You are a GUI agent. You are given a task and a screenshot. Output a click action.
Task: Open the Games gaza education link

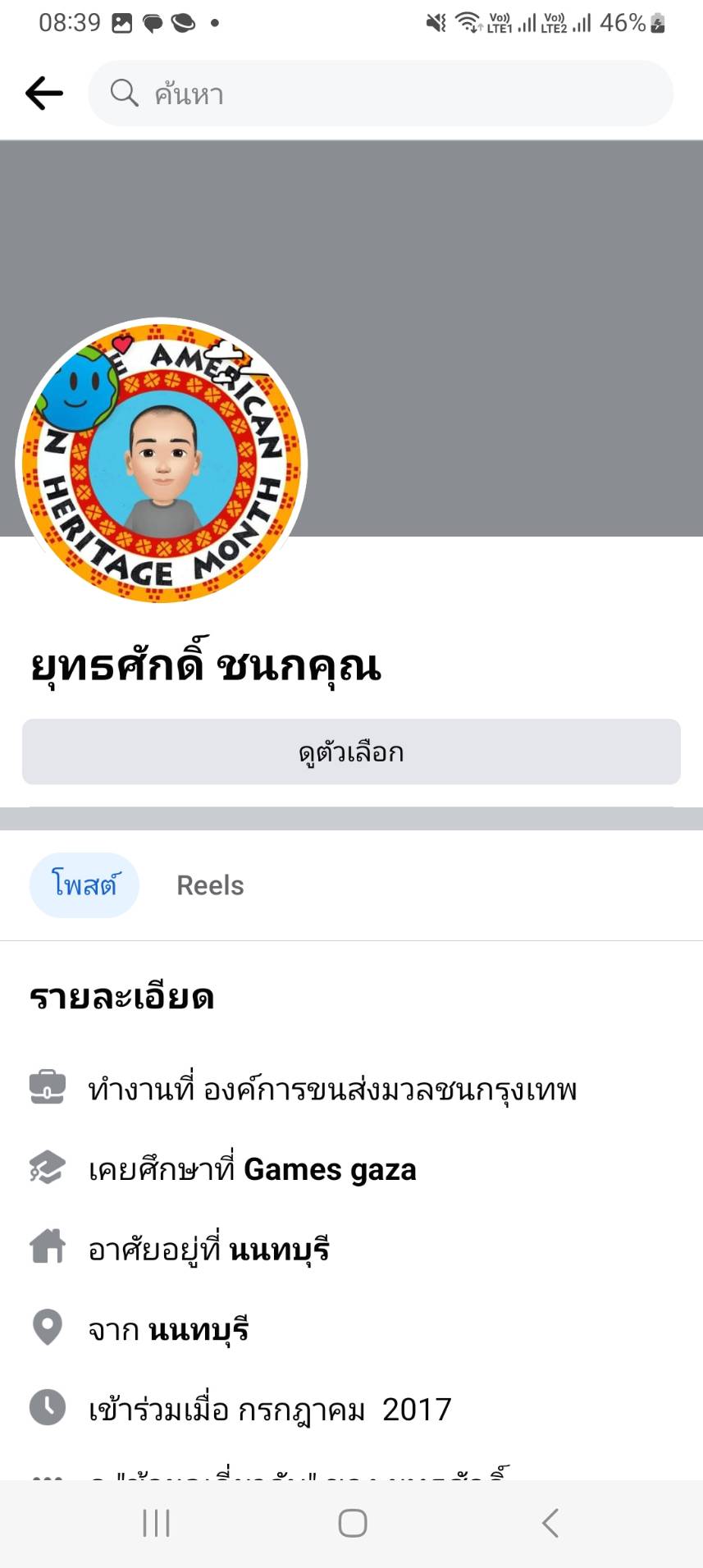(330, 1170)
